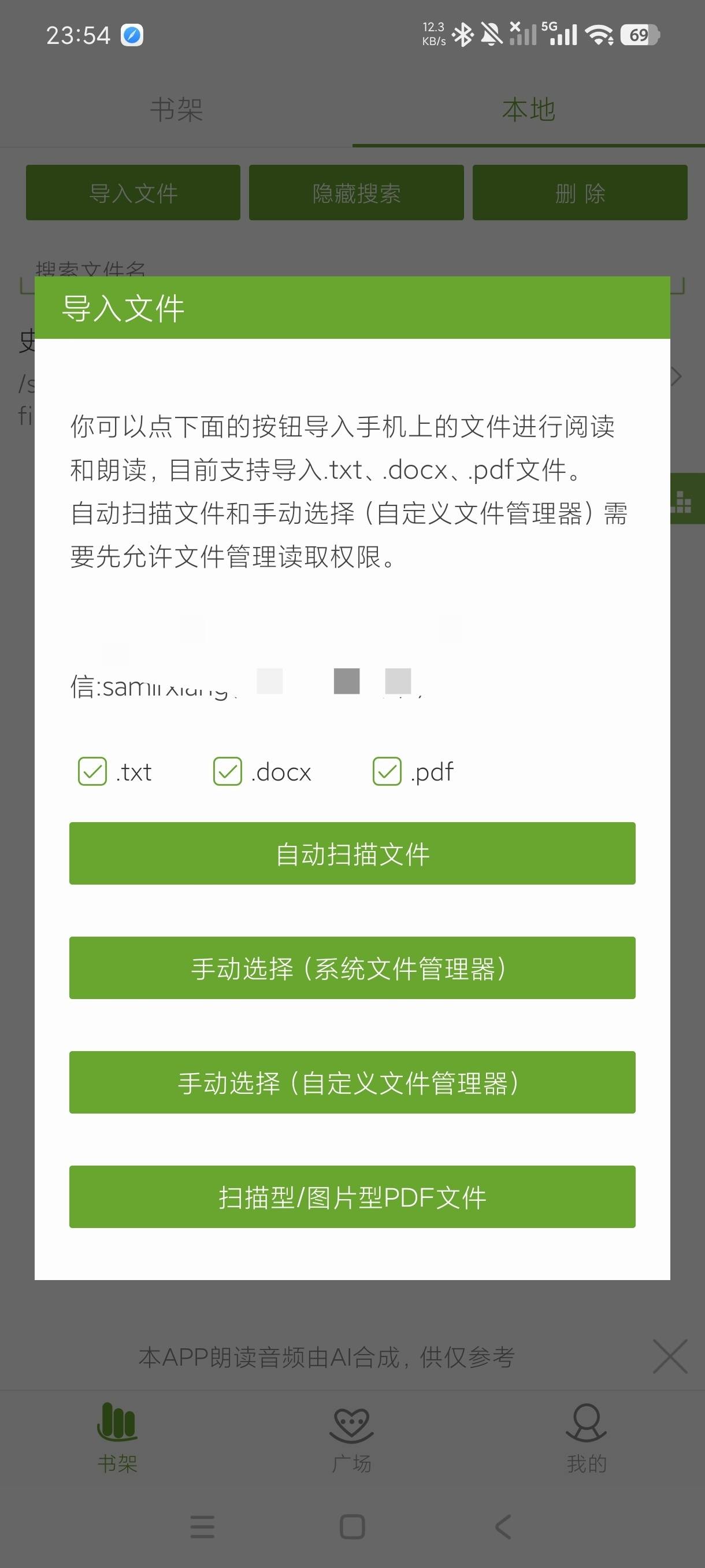Screen dimensions: 705x1568
Task: Uncheck the .docx file type checkbox
Action: coord(228,771)
